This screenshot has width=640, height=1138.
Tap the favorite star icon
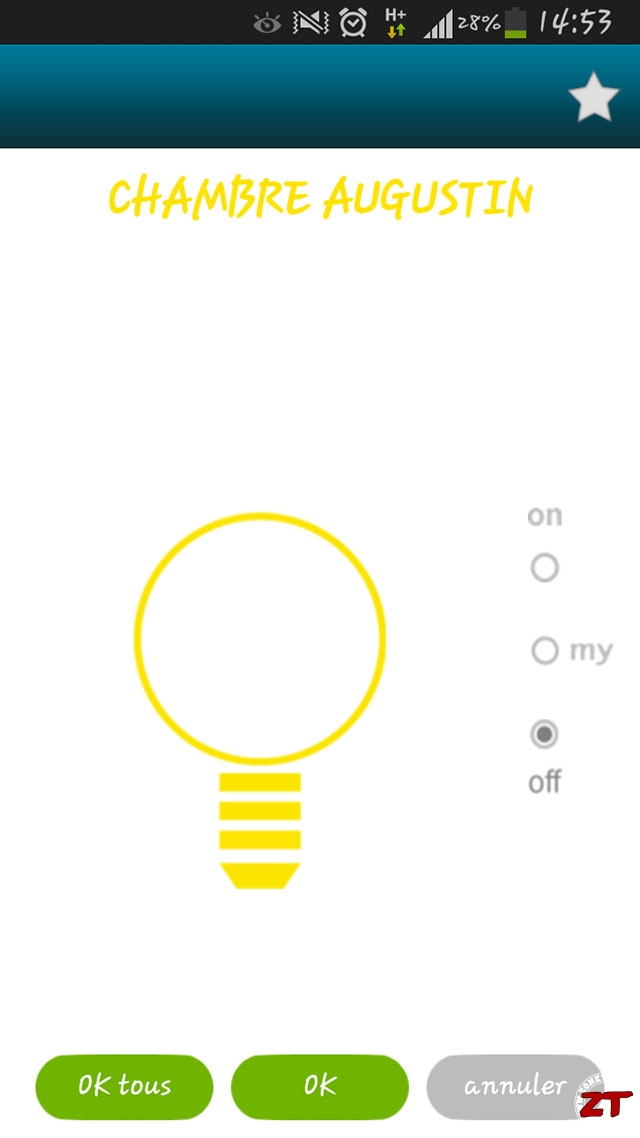click(x=594, y=97)
